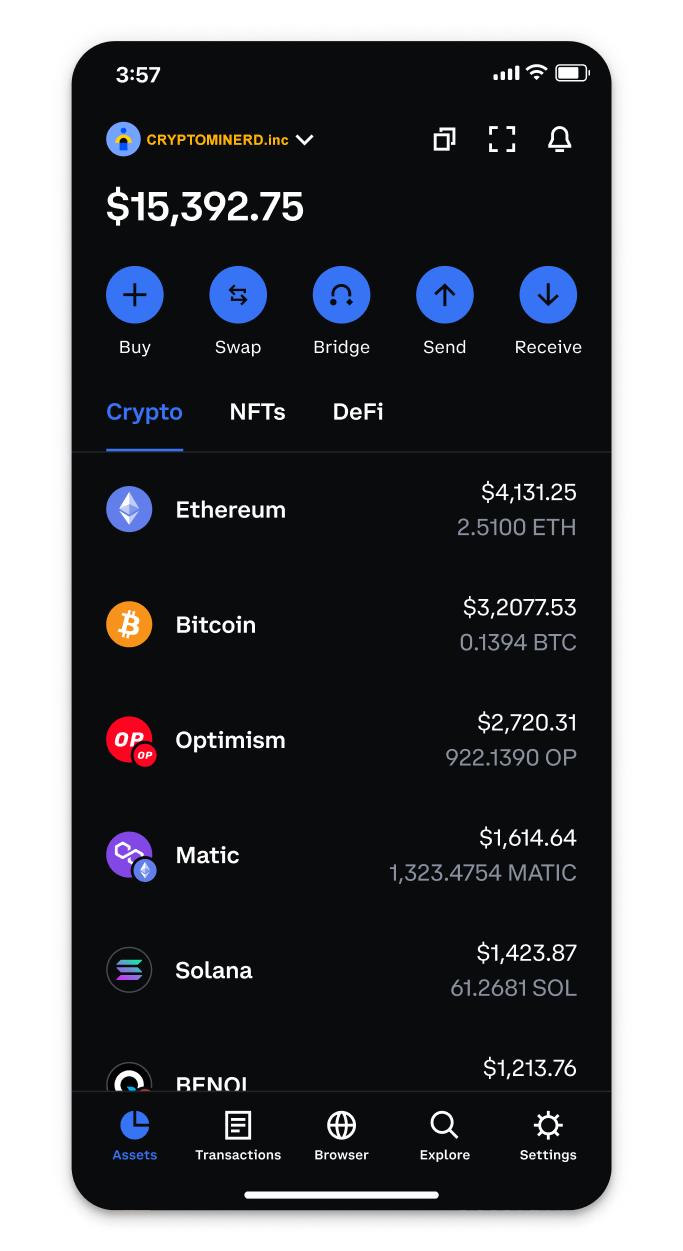Open the CRYPTOMINERD.inc wallet switcher dropdown

[x=212, y=140]
